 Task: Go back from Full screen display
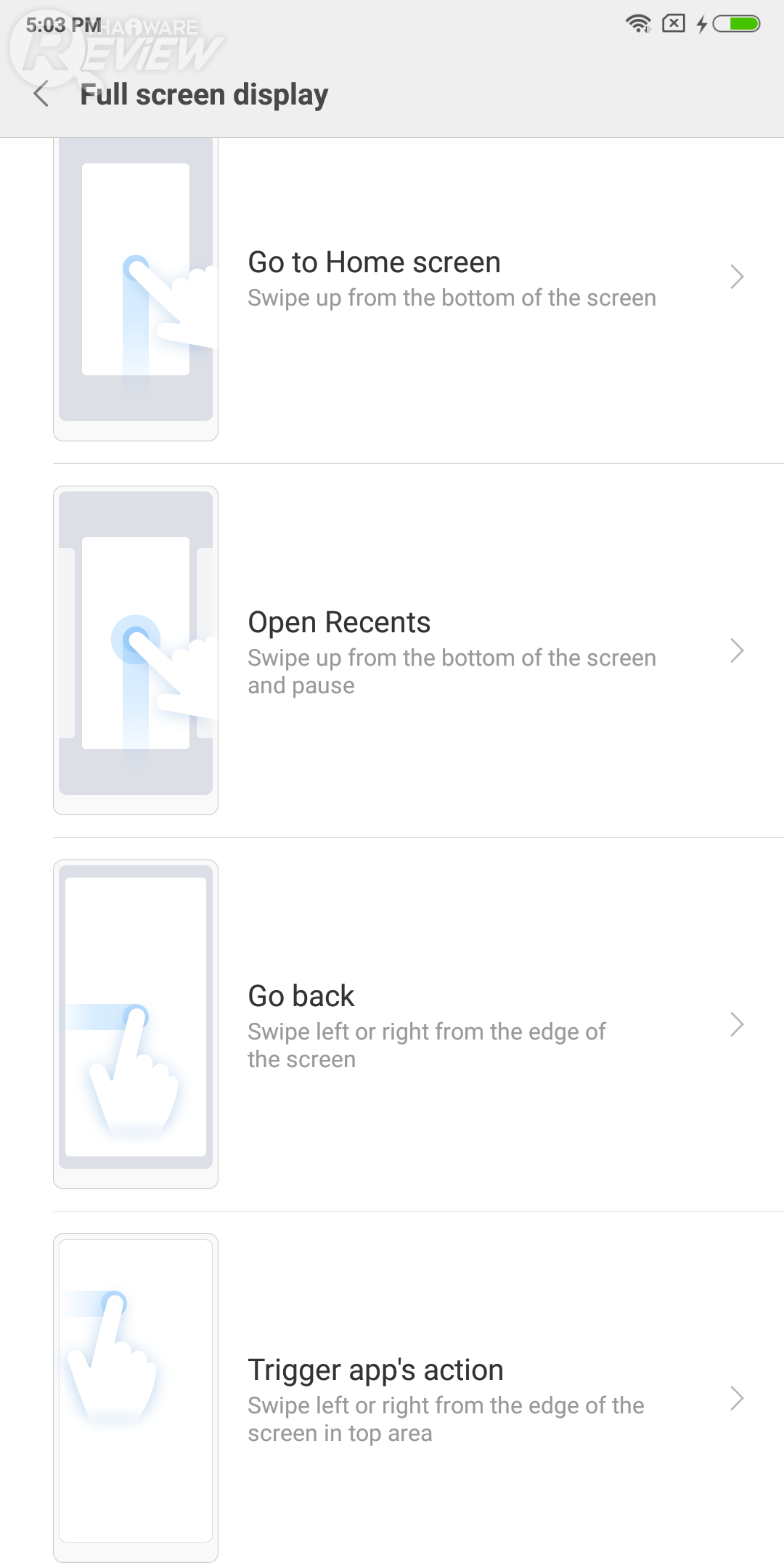tap(42, 94)
